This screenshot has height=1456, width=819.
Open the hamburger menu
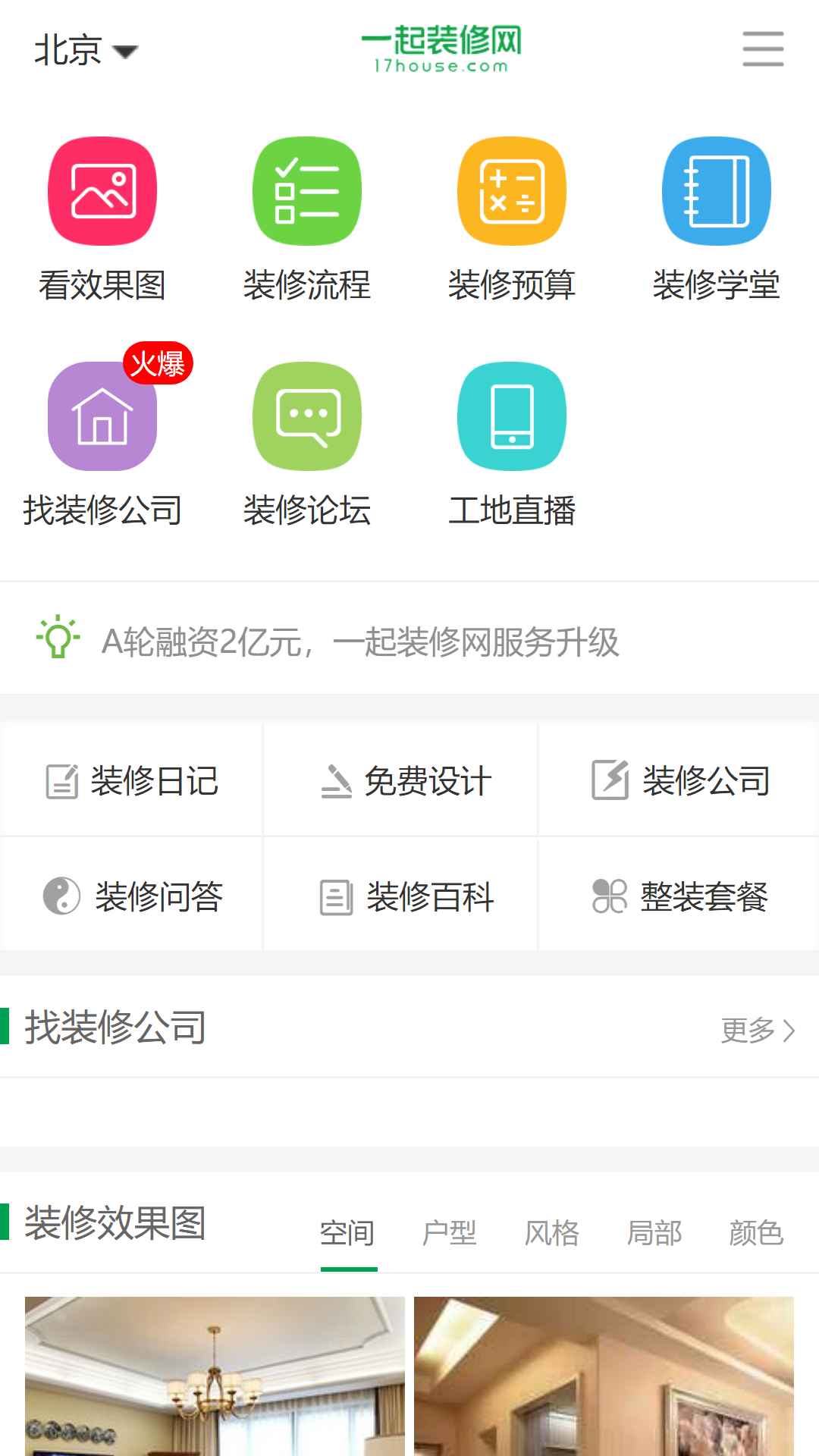pos(762,49)
